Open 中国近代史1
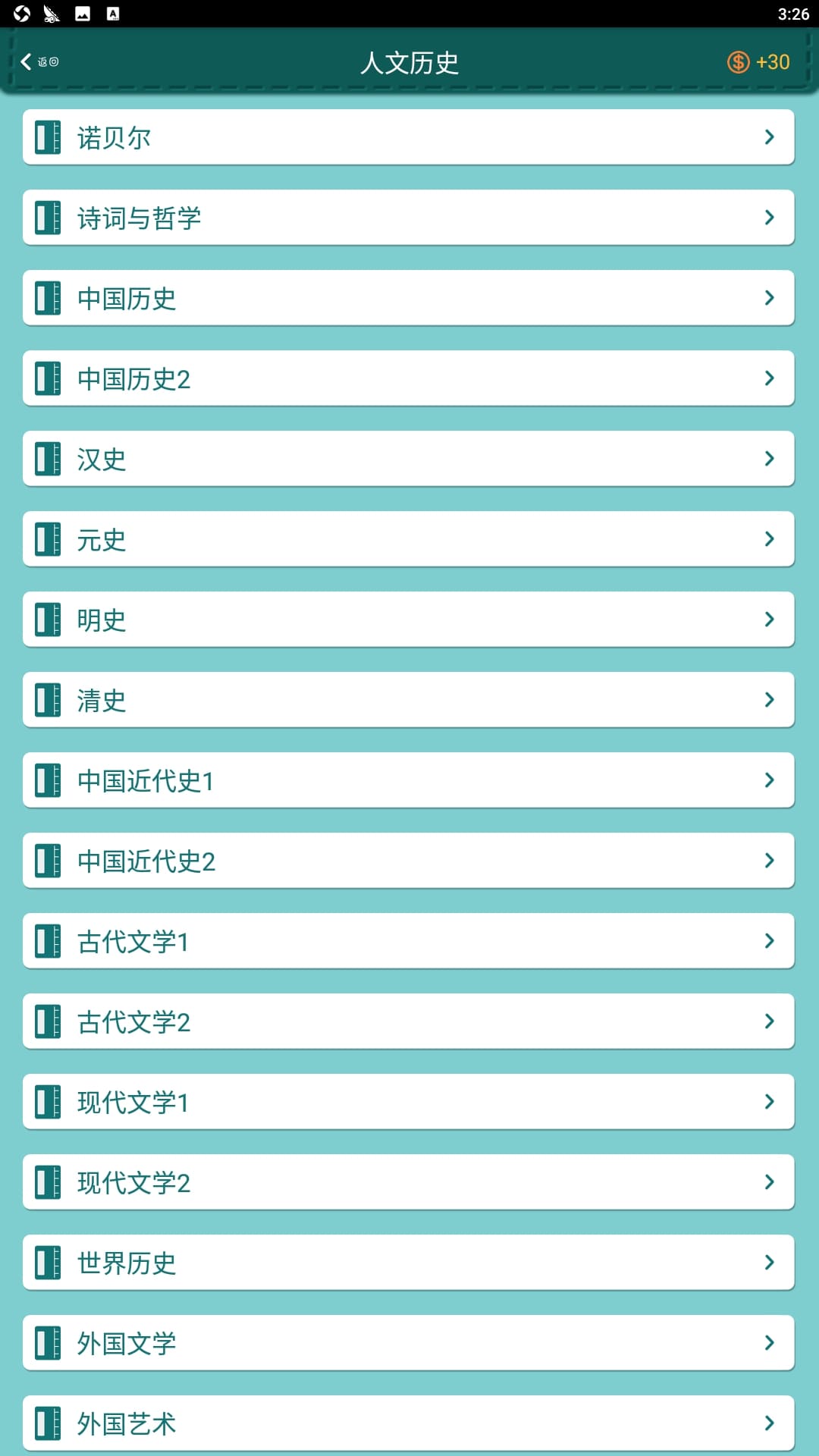Screen dimensions: 819x1456 click(408, 780)
